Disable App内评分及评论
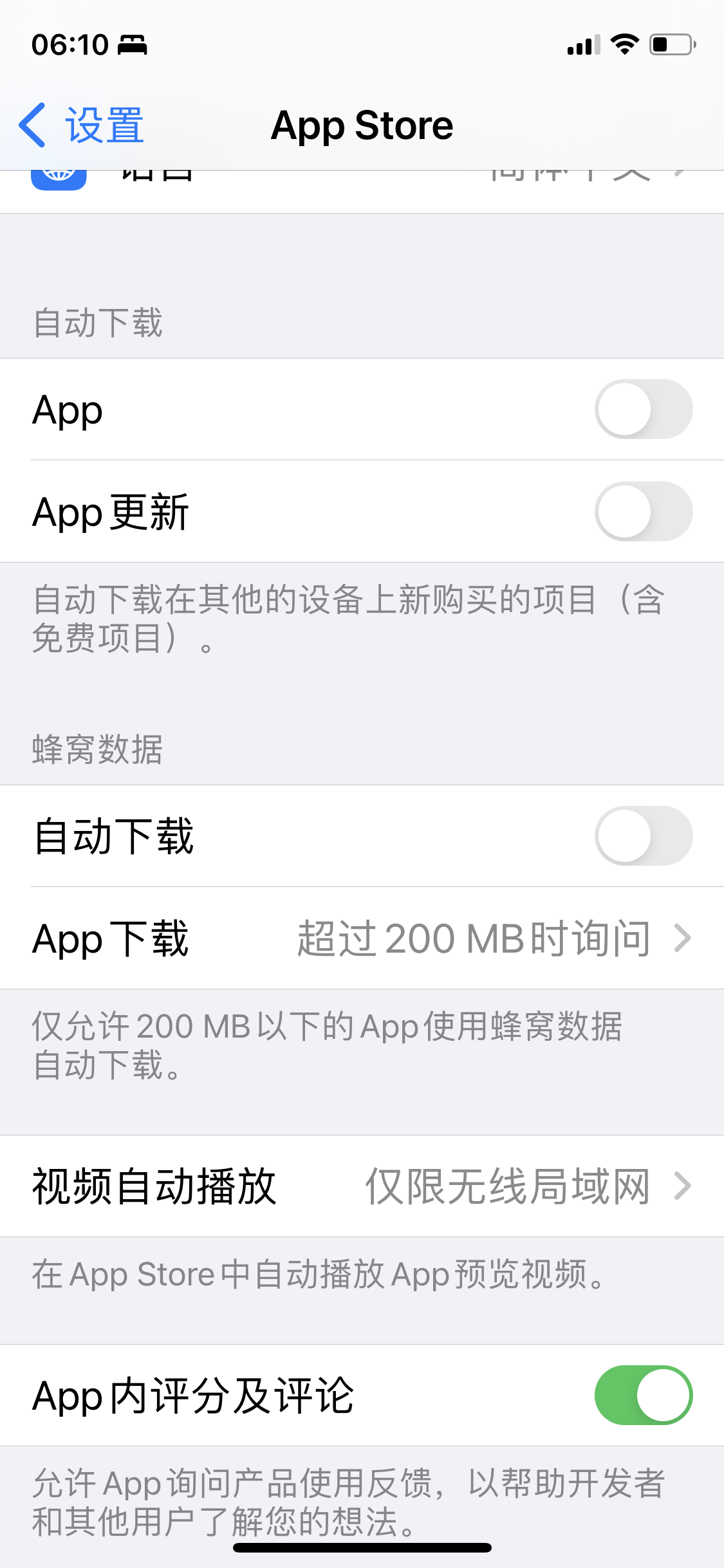Screen dimensions: 724x1568 pos(643,1395)
